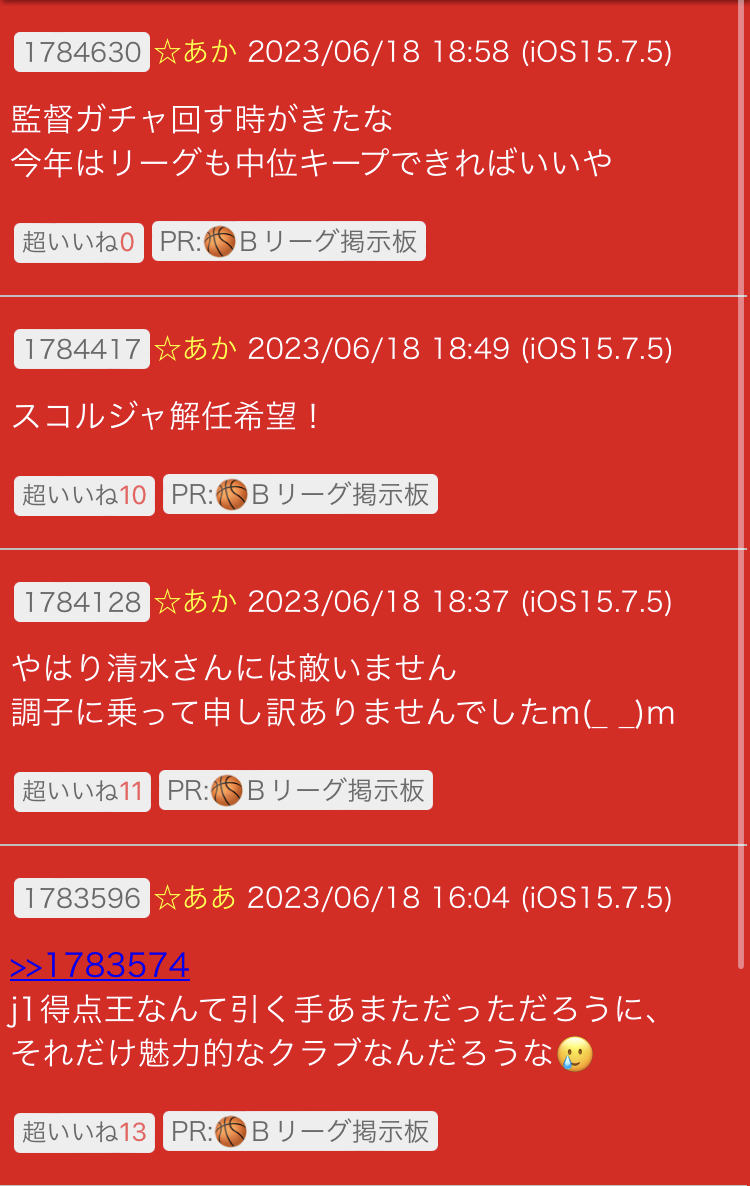Viewport: 750px width, 1186px height.
Task: Tap post number 1784630
Action: [82, 52]
